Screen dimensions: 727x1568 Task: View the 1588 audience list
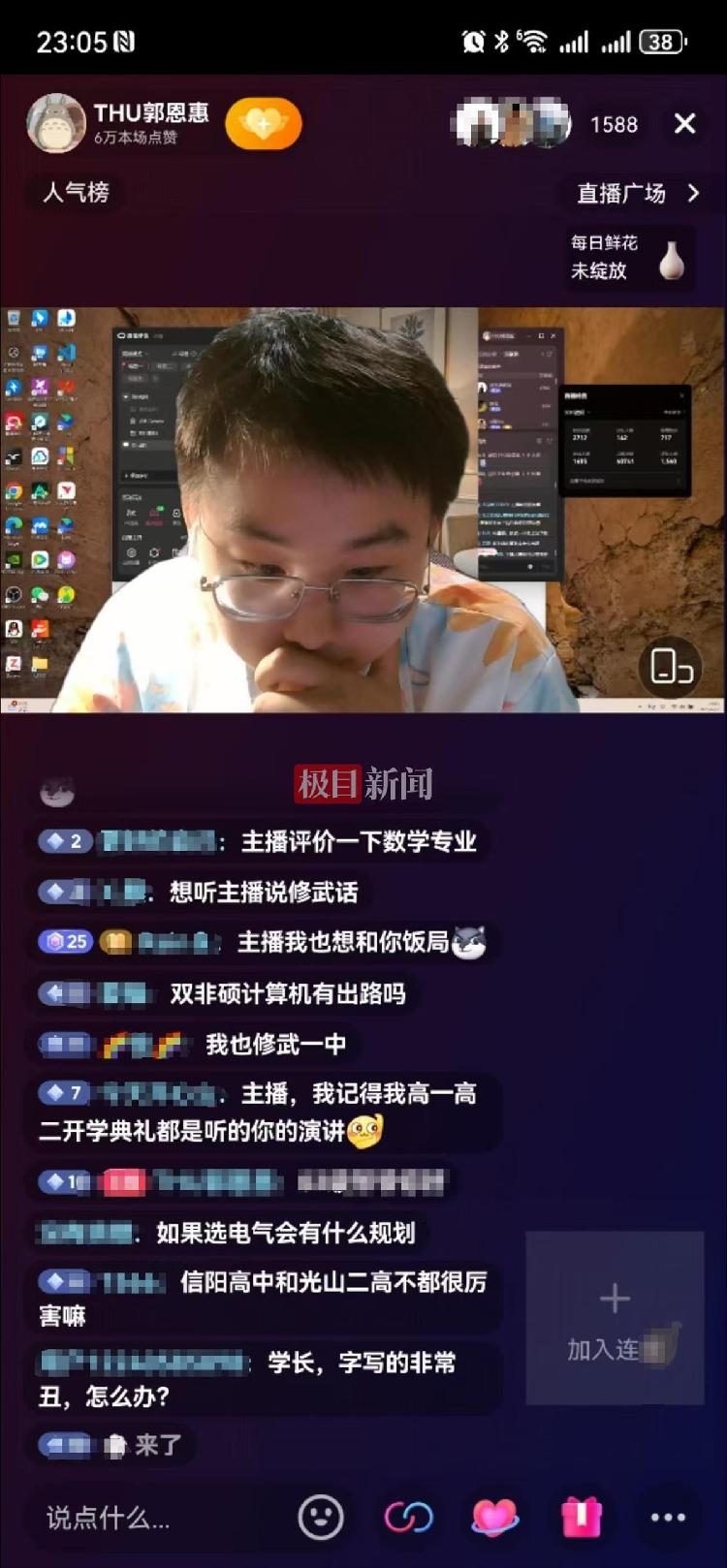coord(614,125)
